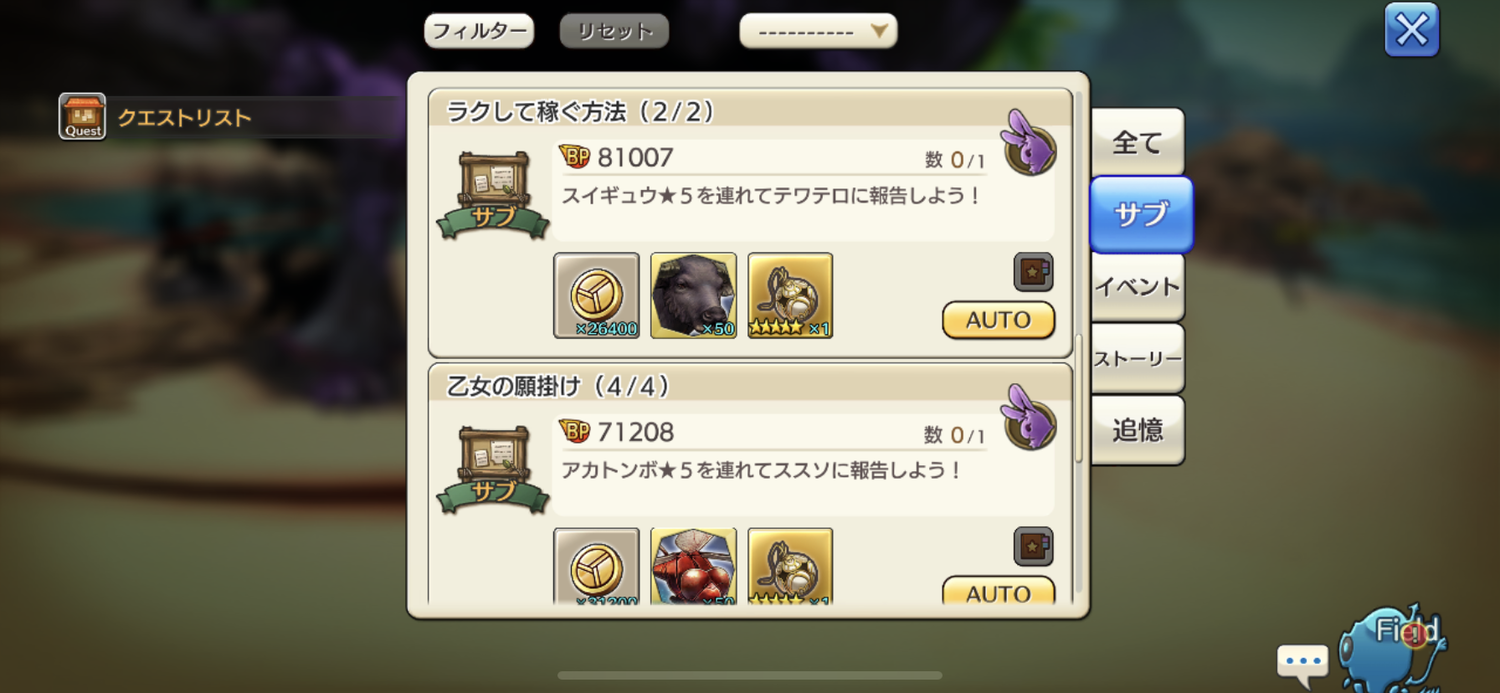Expand the sort dropdown at top

click(818, 31)
